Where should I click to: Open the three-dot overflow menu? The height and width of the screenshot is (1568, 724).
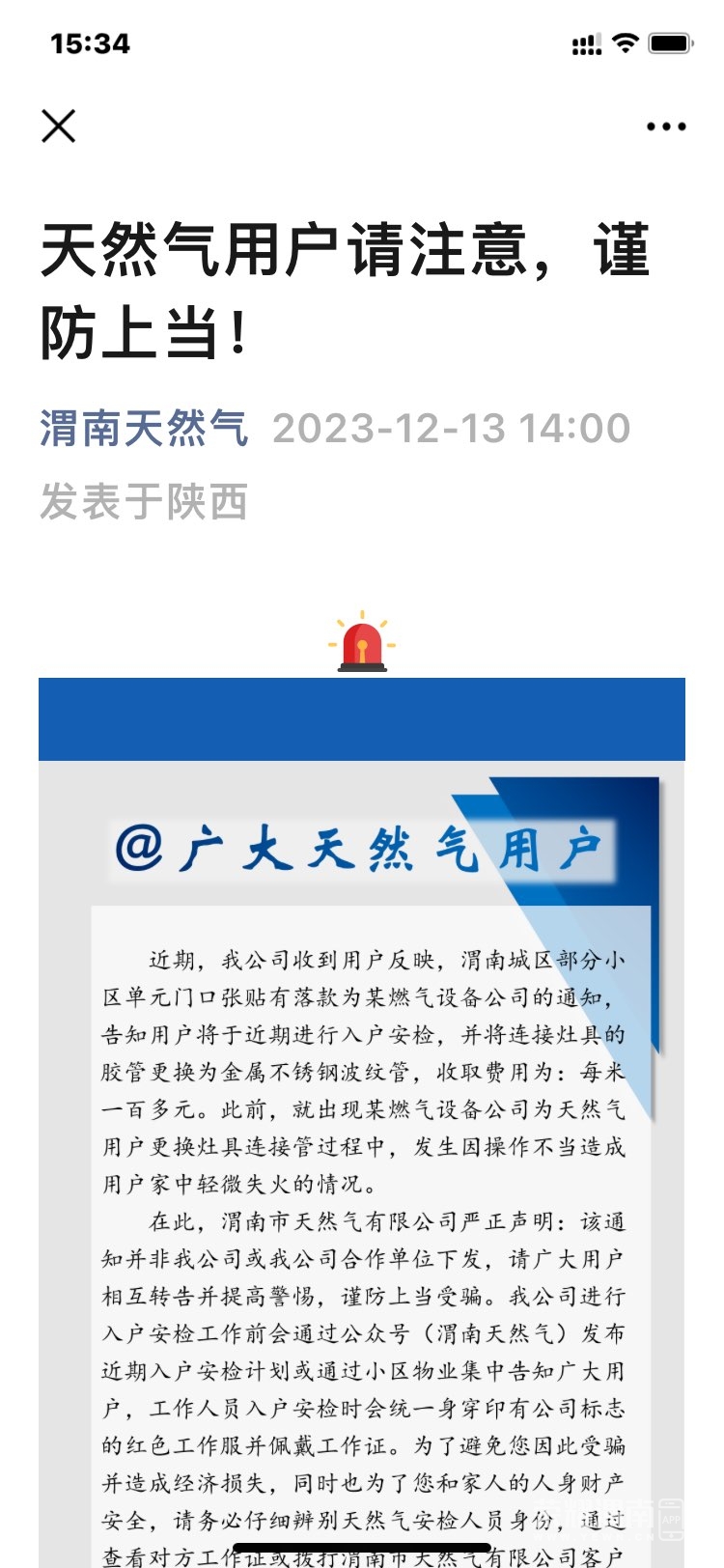666,126
